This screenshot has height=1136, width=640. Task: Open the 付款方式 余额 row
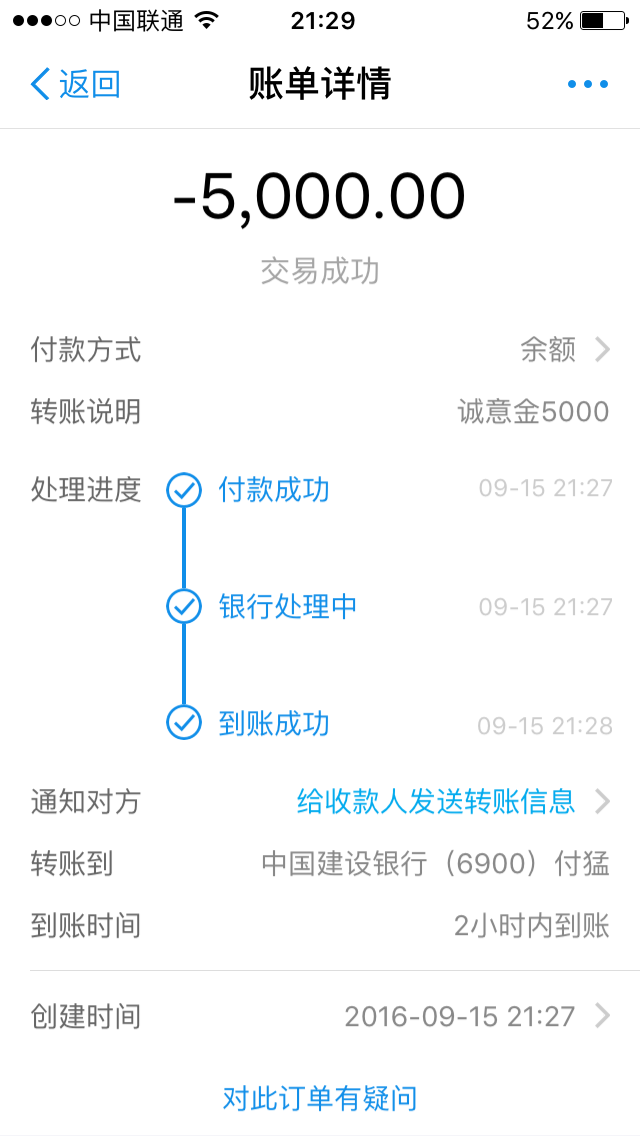coord(320,351)
